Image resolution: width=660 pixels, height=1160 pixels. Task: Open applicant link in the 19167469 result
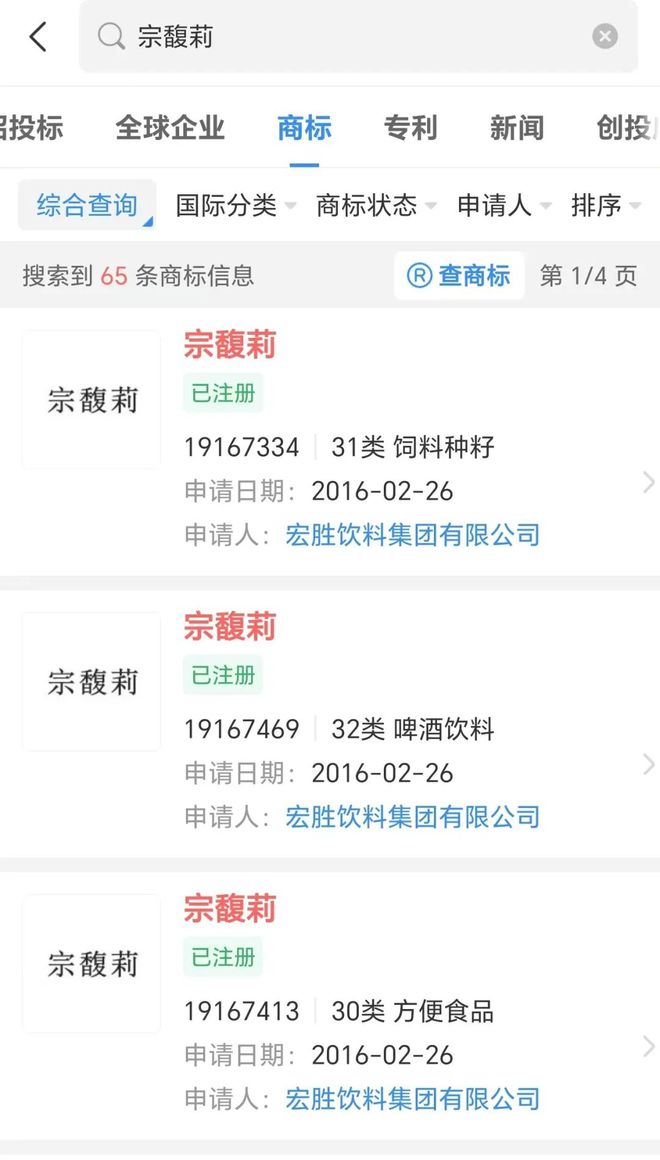(x=412, y=817)
